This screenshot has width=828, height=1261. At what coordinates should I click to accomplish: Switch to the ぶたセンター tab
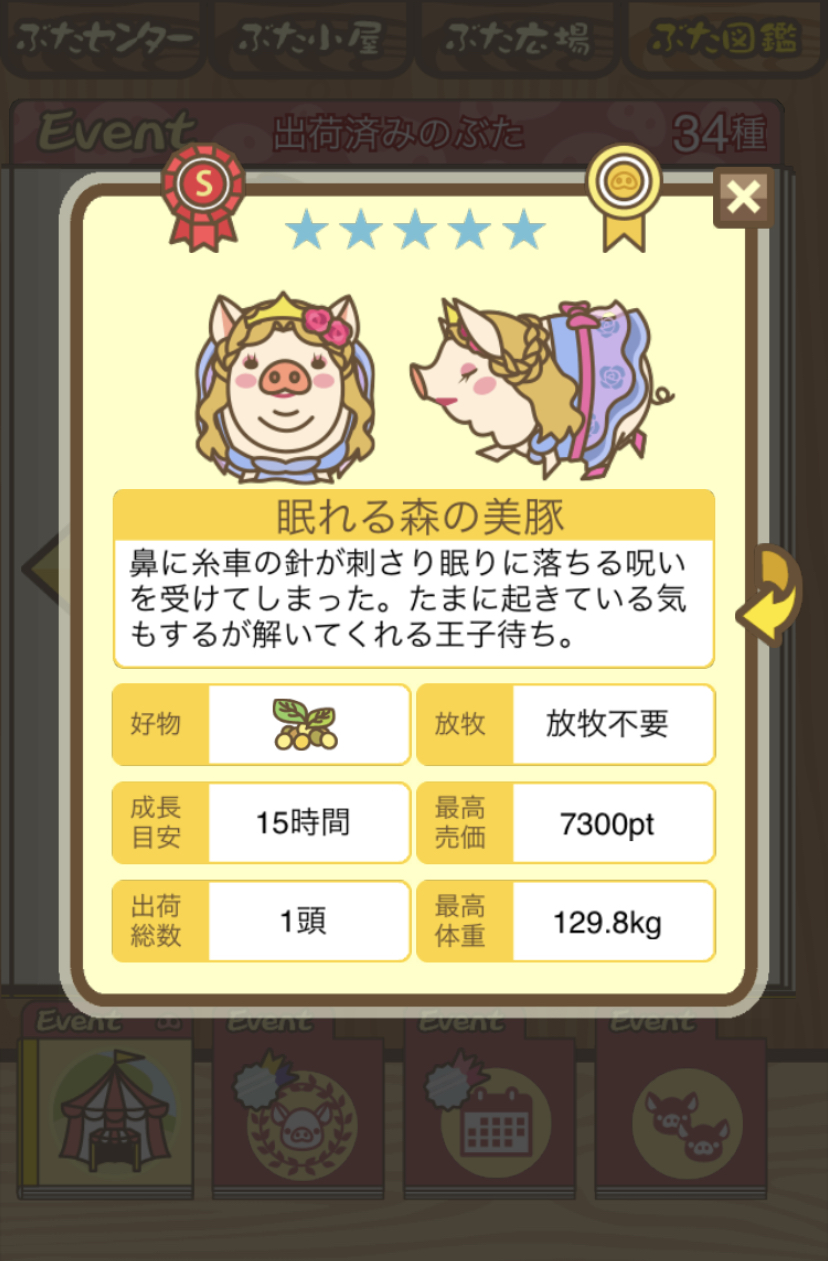click(103, 39)
